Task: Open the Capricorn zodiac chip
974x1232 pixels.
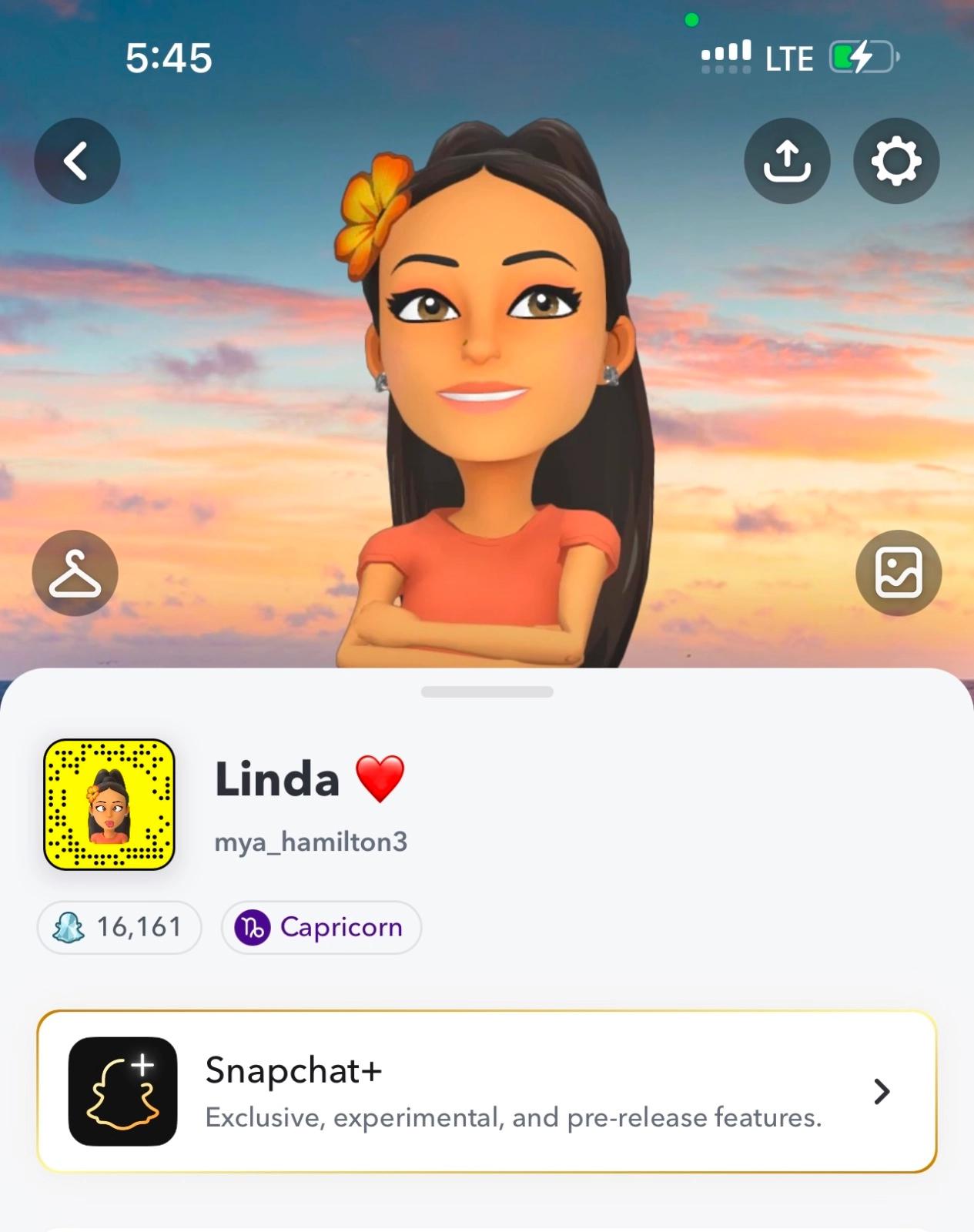Action: tap(321, 927)
